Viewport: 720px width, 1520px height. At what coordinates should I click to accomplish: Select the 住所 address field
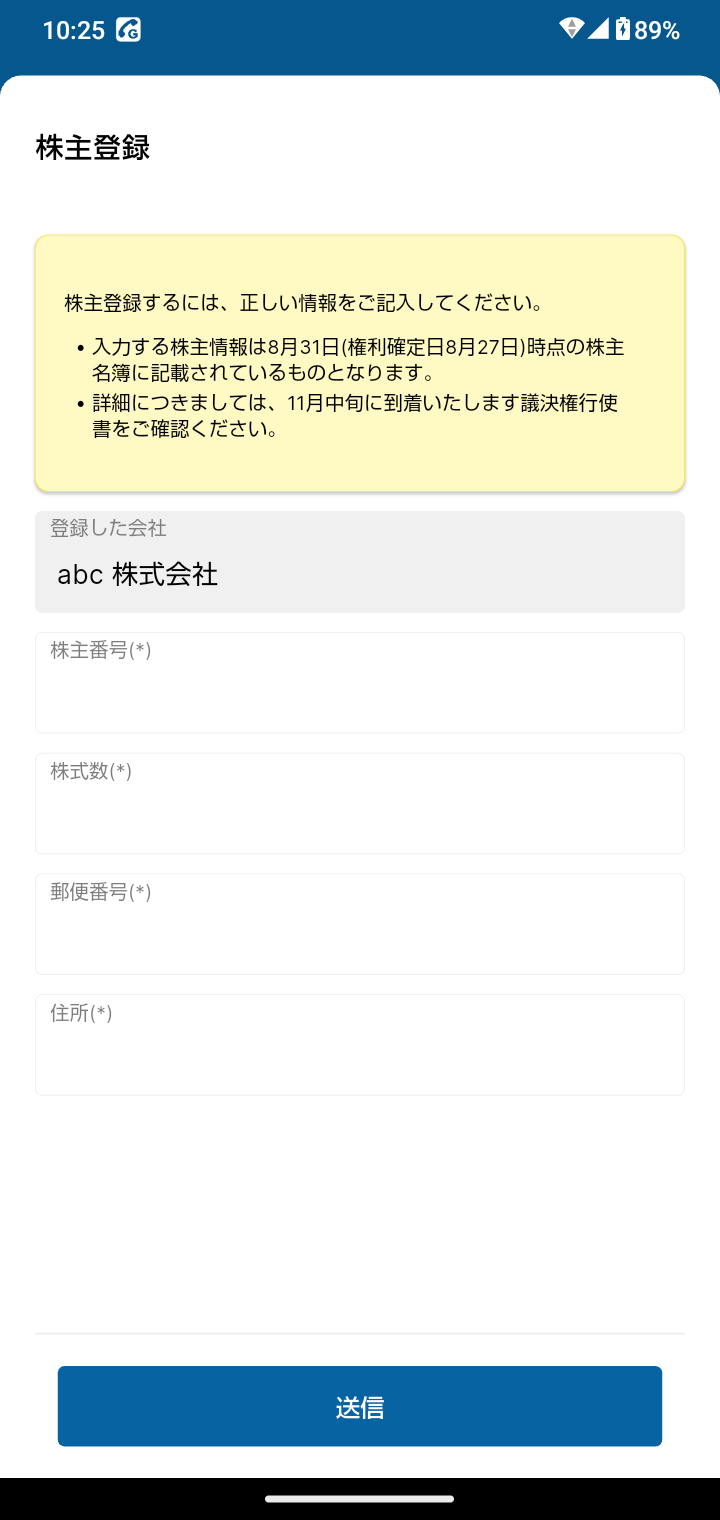[x=360, y=1044]
